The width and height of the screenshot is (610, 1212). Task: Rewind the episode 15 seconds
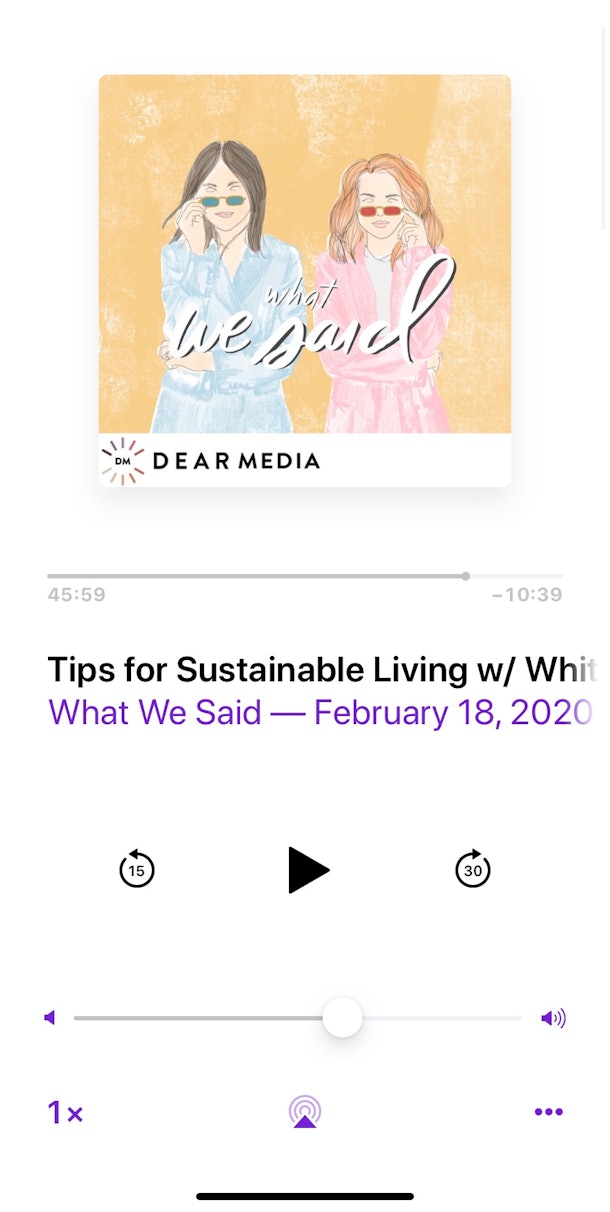click(137, 870)
